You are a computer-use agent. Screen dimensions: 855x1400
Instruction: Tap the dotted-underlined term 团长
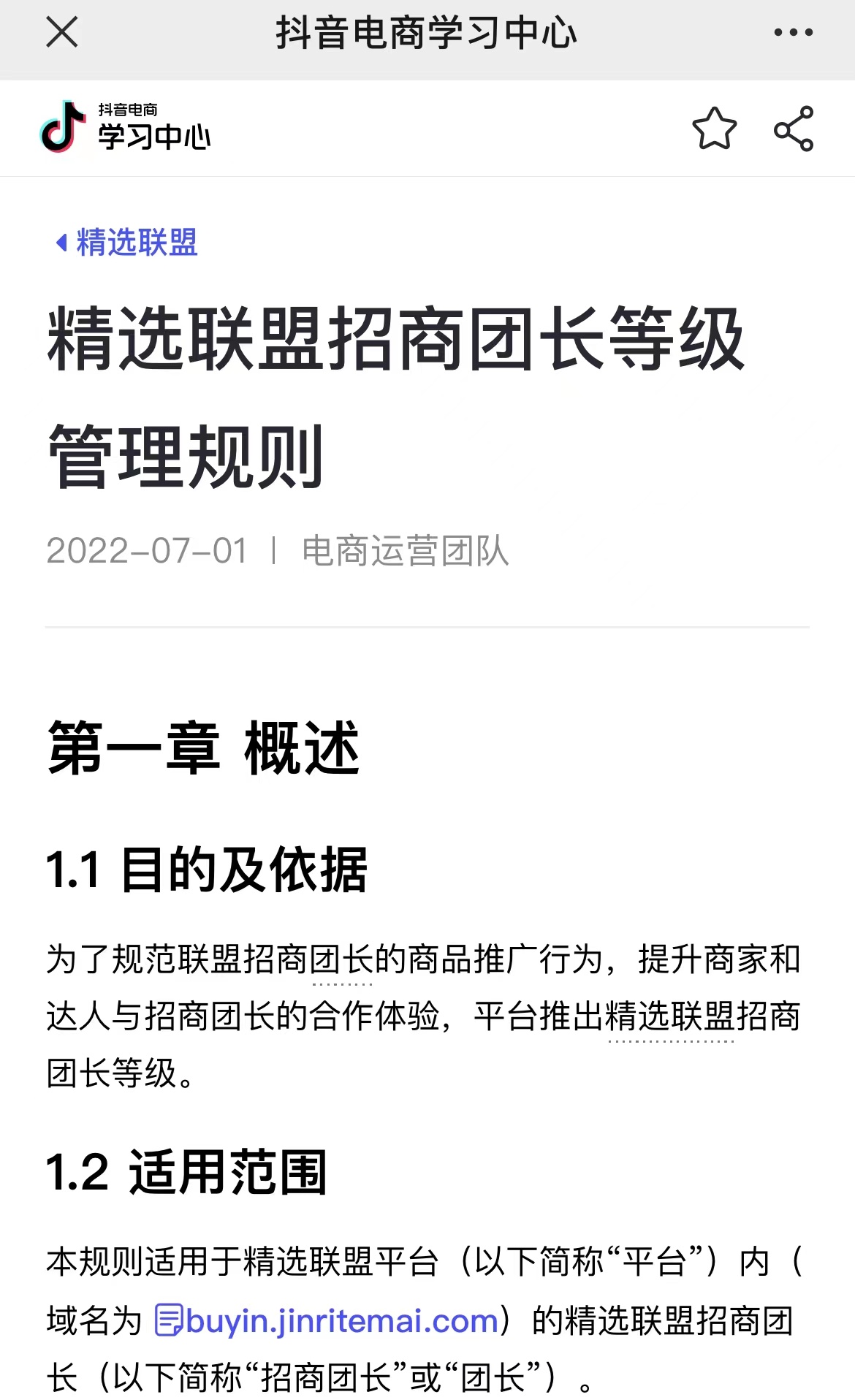(342, 960)
